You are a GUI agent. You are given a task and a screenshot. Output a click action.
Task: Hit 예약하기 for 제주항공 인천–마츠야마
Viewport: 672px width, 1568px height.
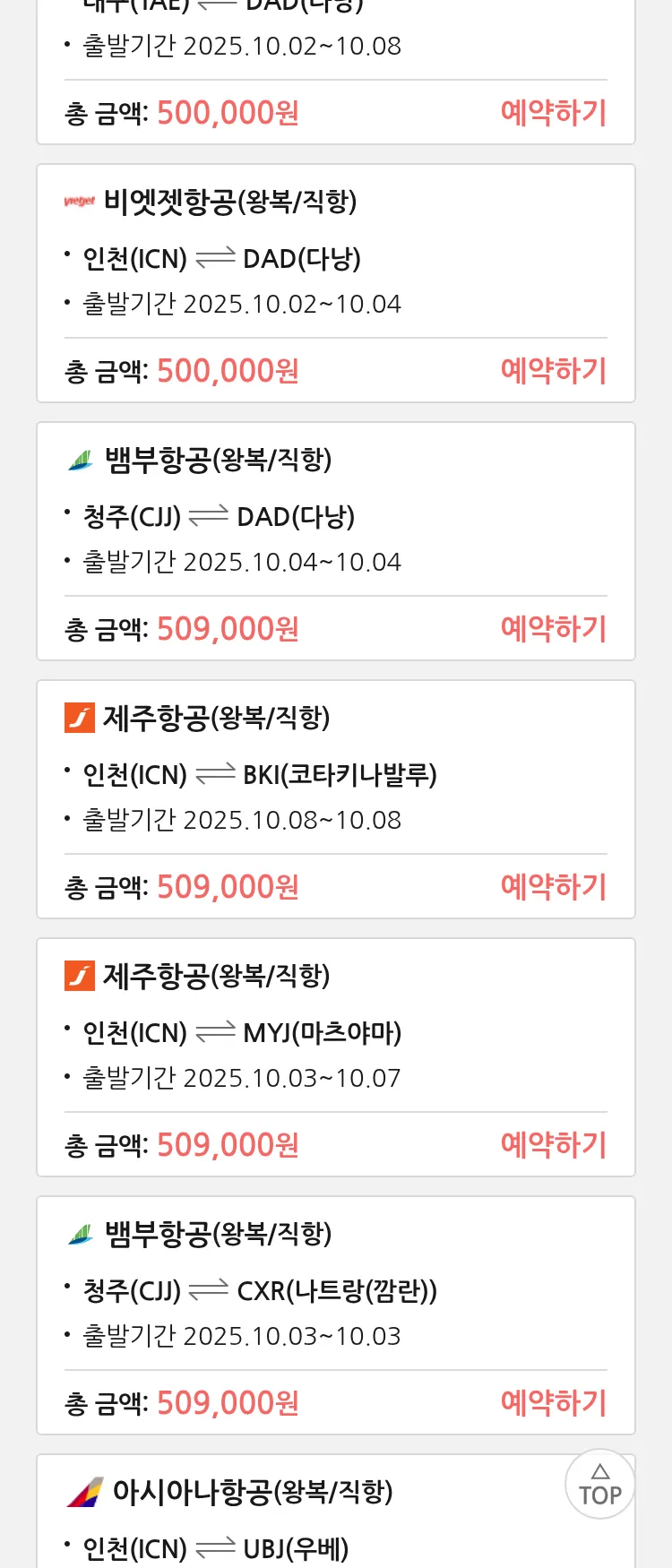(553, 1145)
